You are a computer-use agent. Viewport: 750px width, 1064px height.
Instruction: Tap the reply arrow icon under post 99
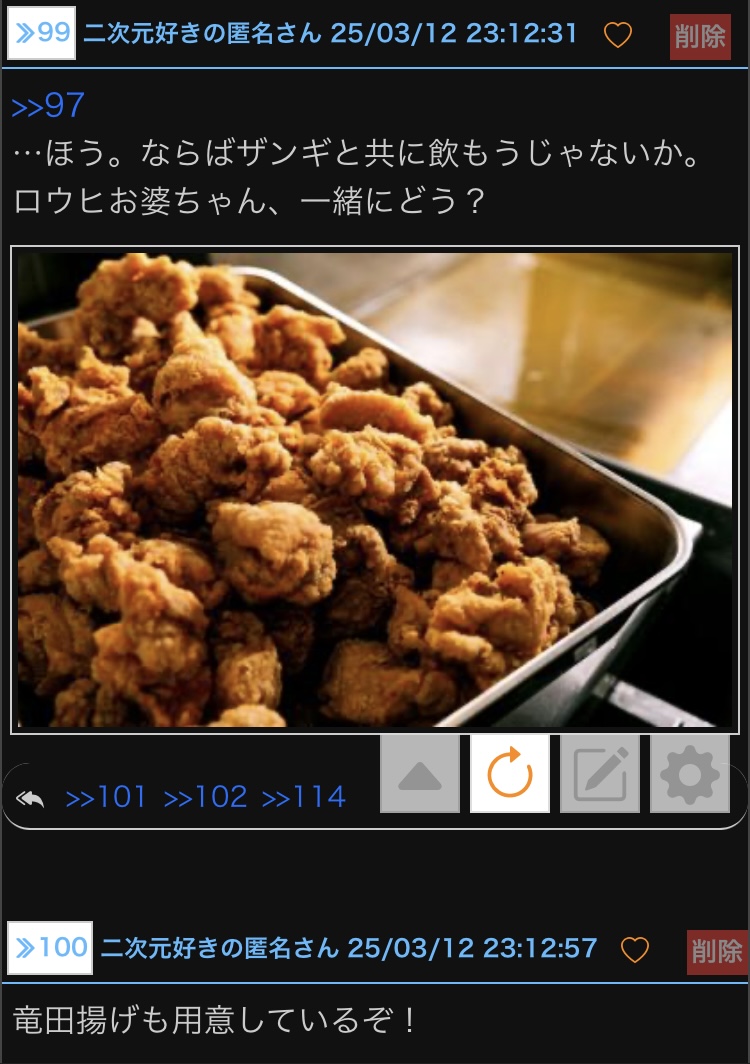31,798
